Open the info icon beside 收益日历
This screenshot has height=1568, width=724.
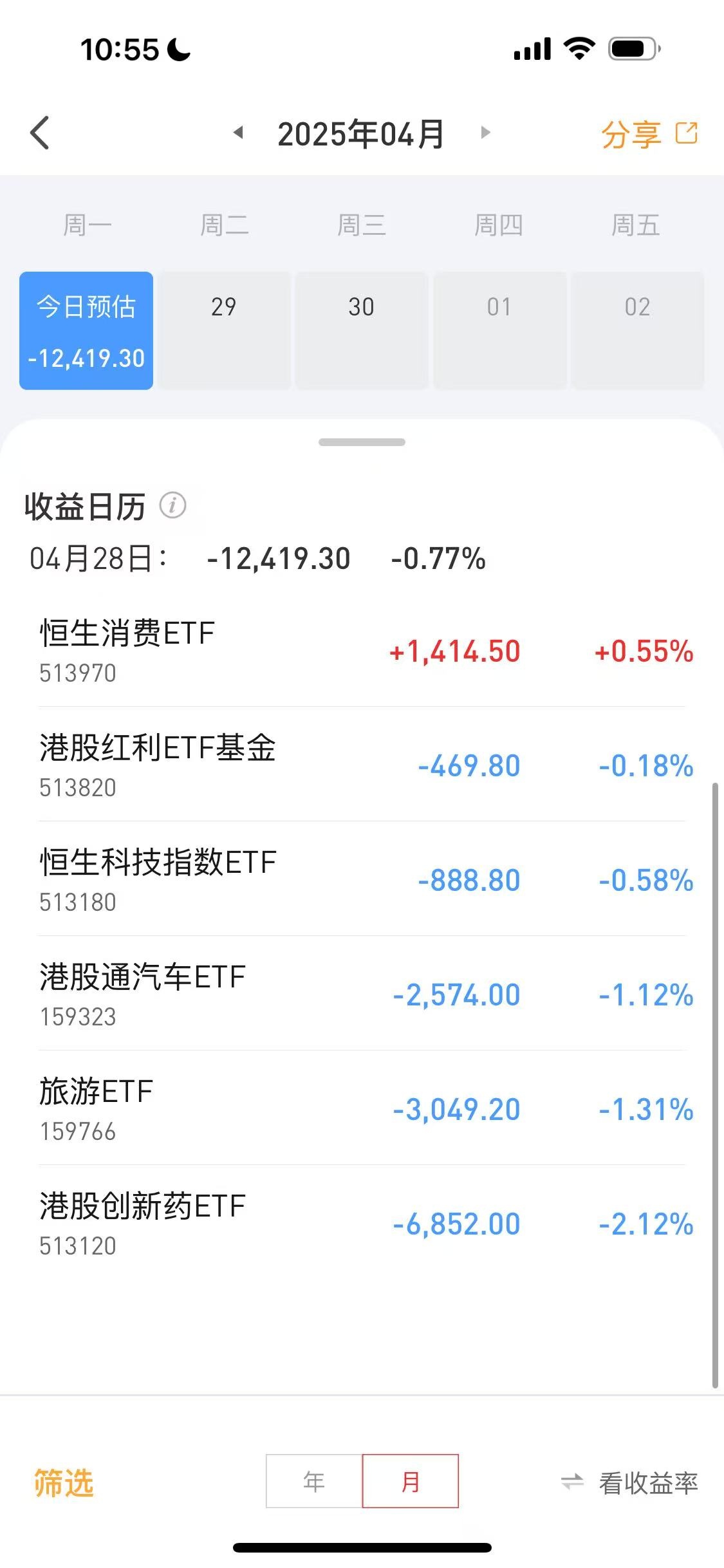[173, 505]
